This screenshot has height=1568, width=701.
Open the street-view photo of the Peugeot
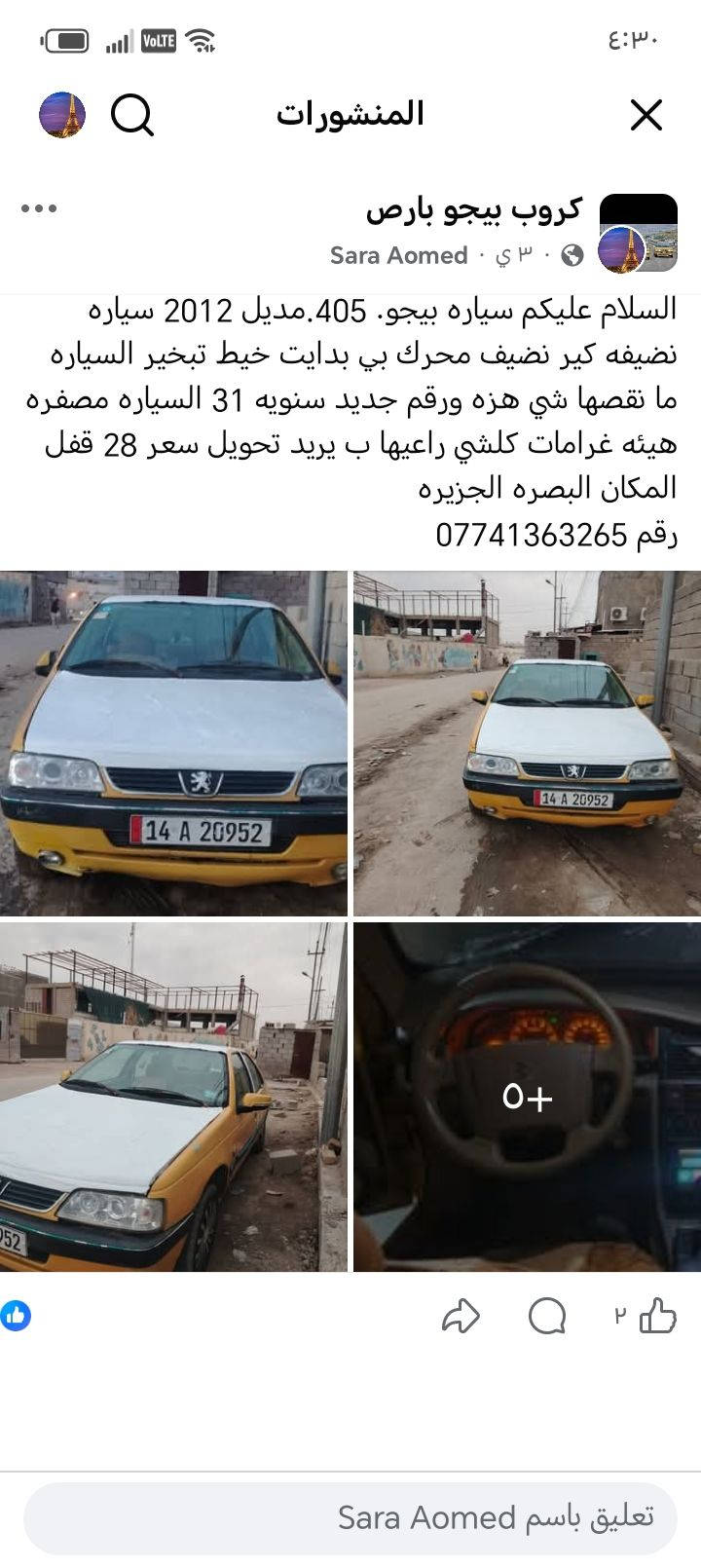527,742
